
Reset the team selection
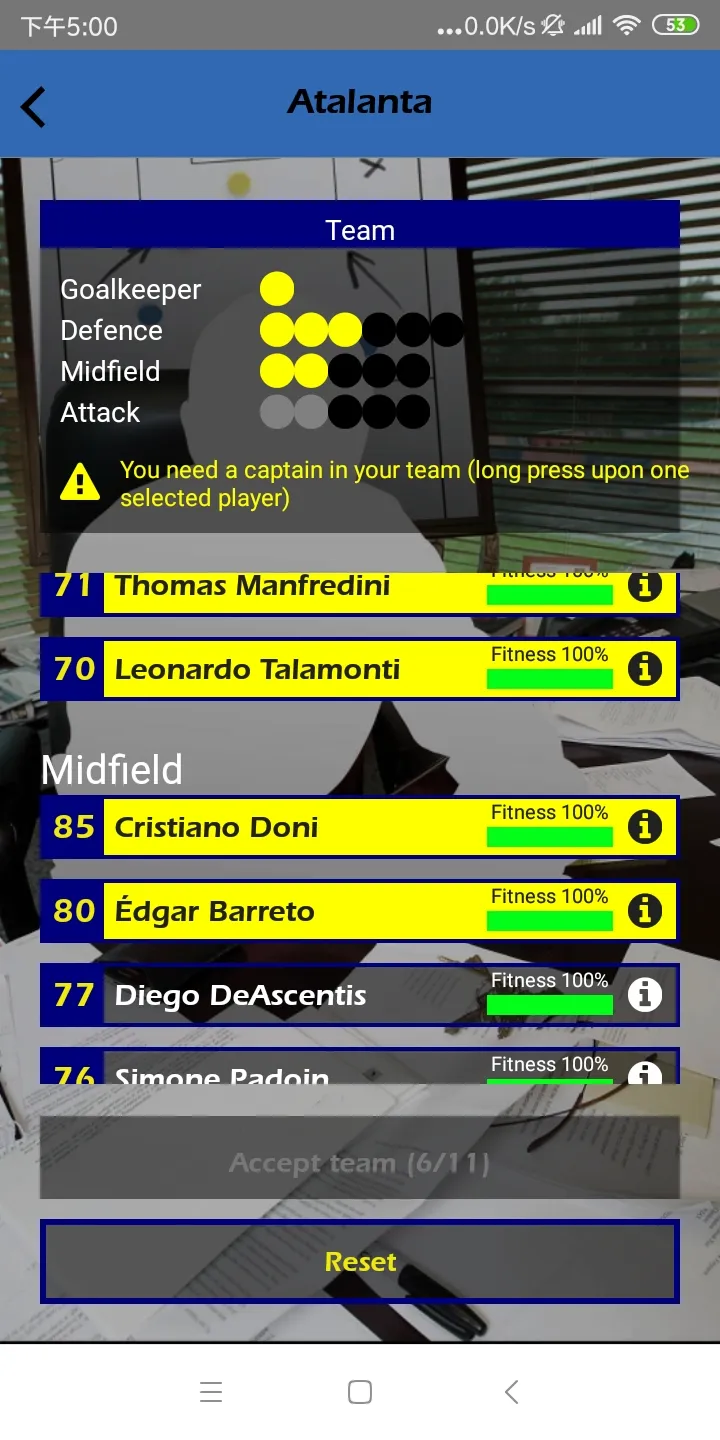click(x=360, y=1261)
